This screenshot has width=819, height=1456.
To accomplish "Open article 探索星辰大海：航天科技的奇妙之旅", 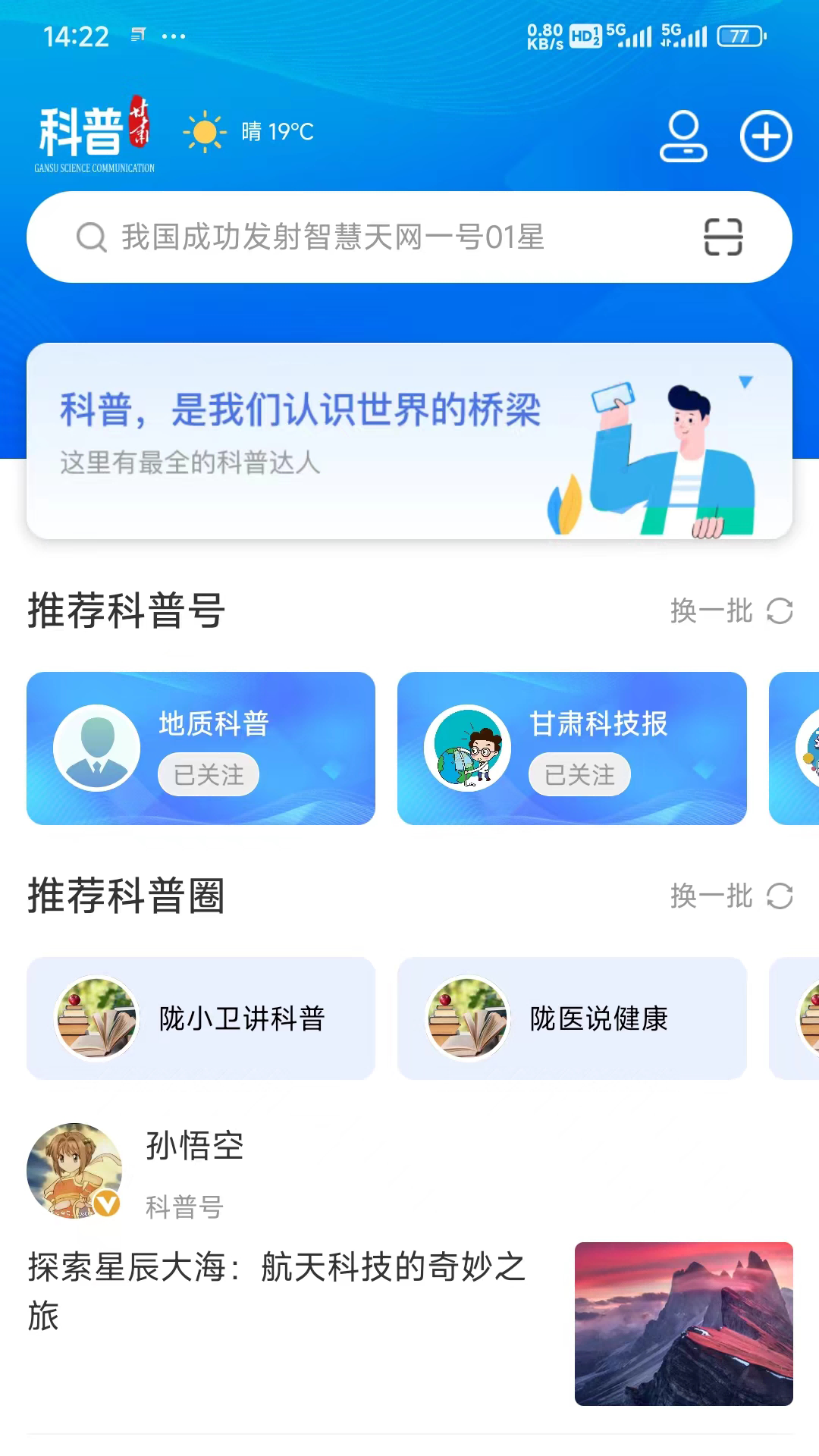I will click(x=277, y=1290).
